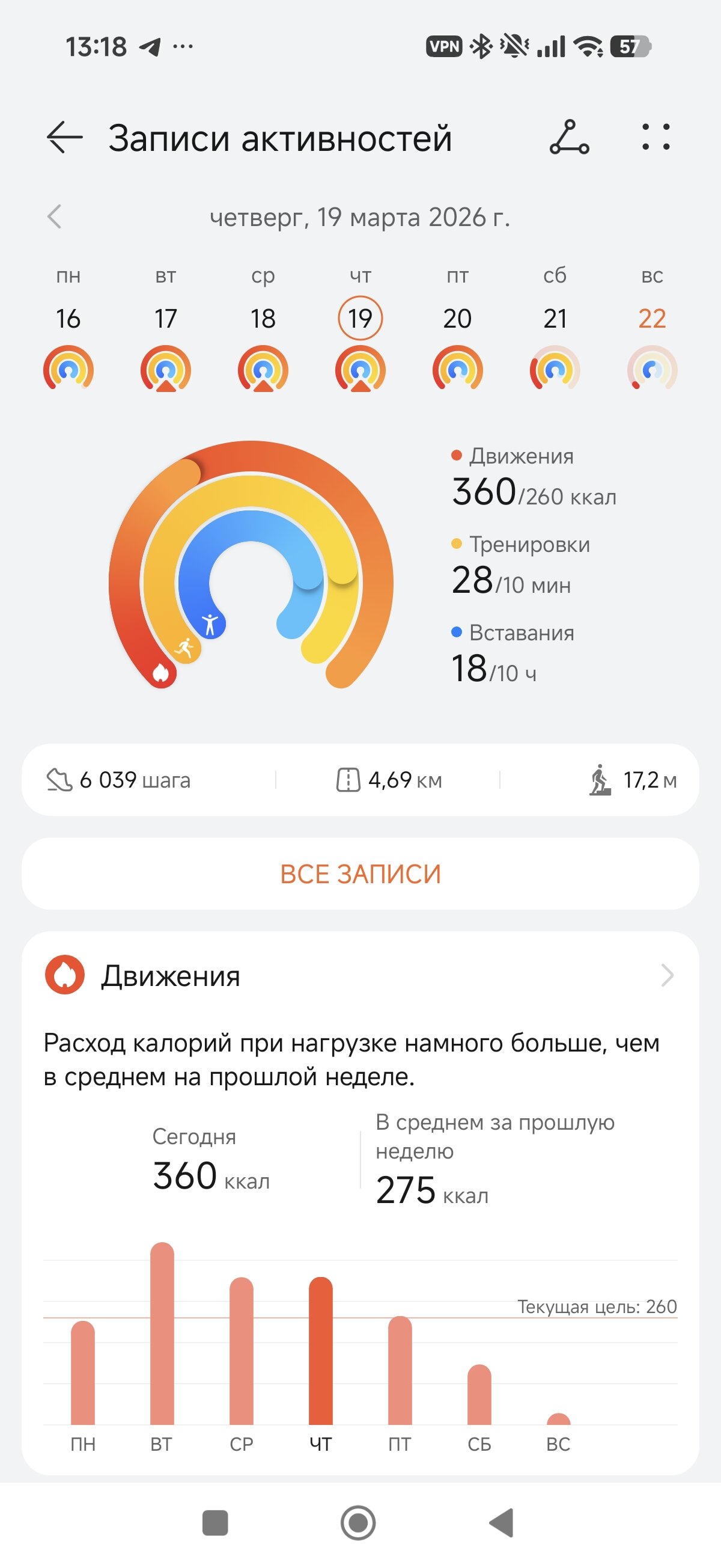The height and width of the screenshot is (1568, 721).
Task: Select Friday 20 in the week row
Action: [458, 319]
